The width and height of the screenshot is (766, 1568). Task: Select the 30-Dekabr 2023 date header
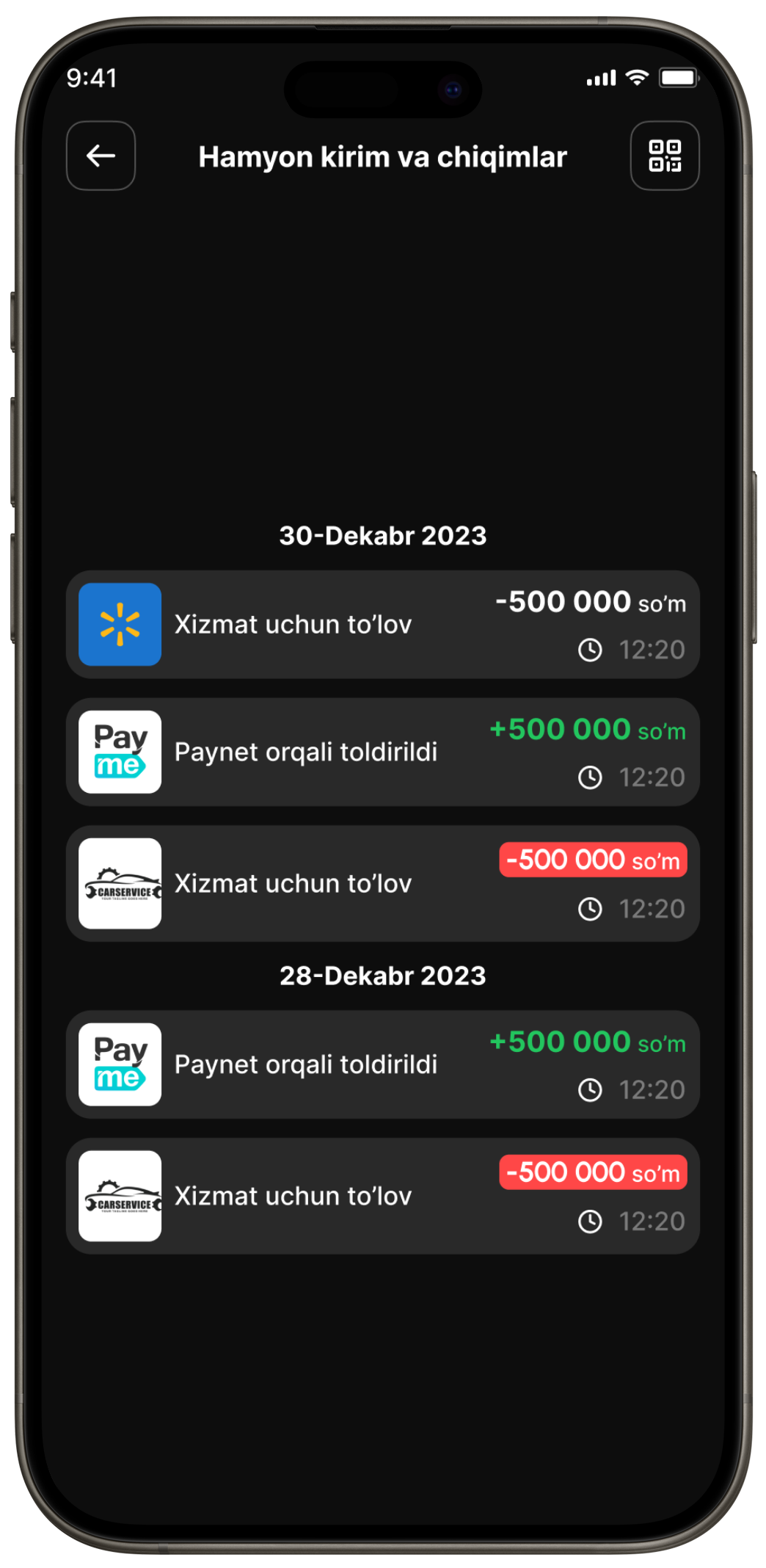[x=383, y=535]
